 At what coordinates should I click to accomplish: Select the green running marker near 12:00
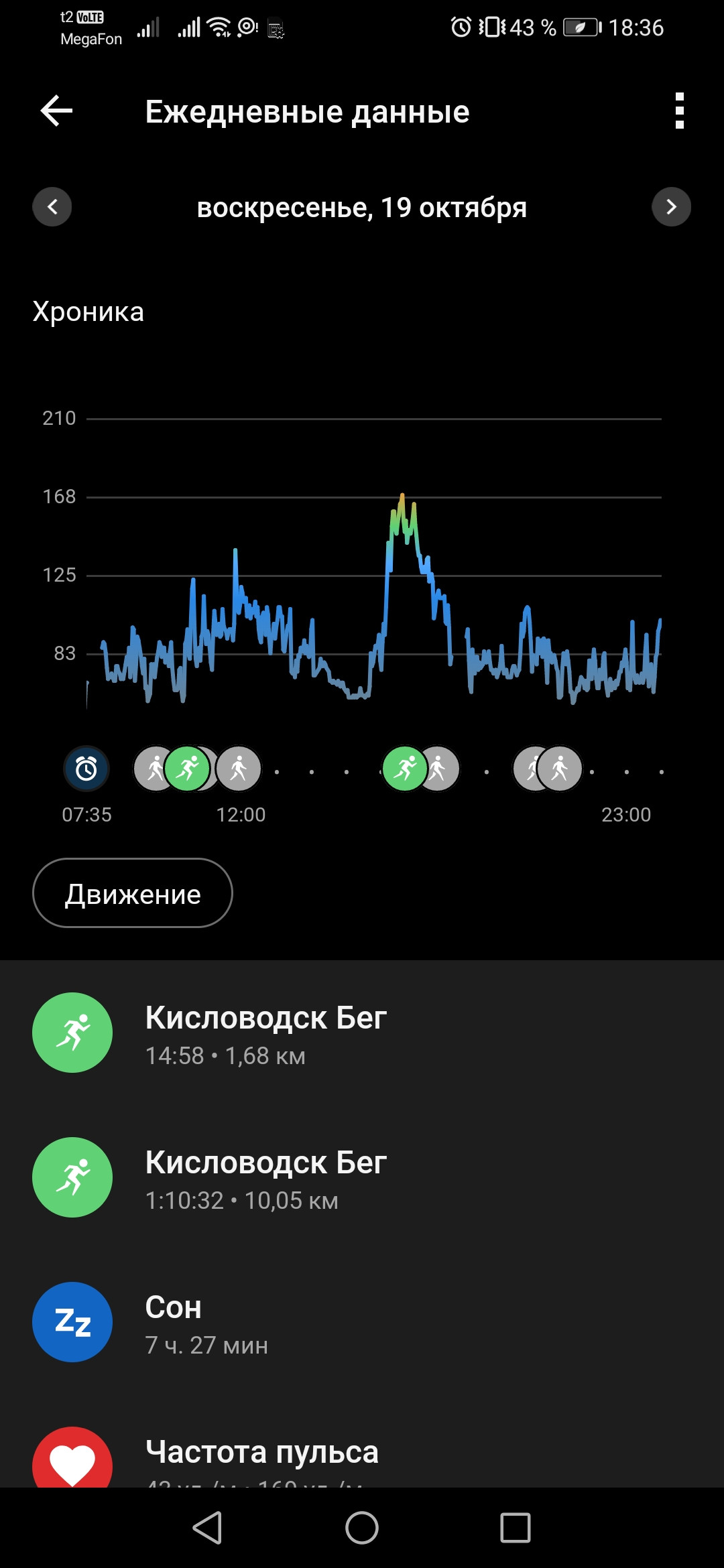[187, 769]
